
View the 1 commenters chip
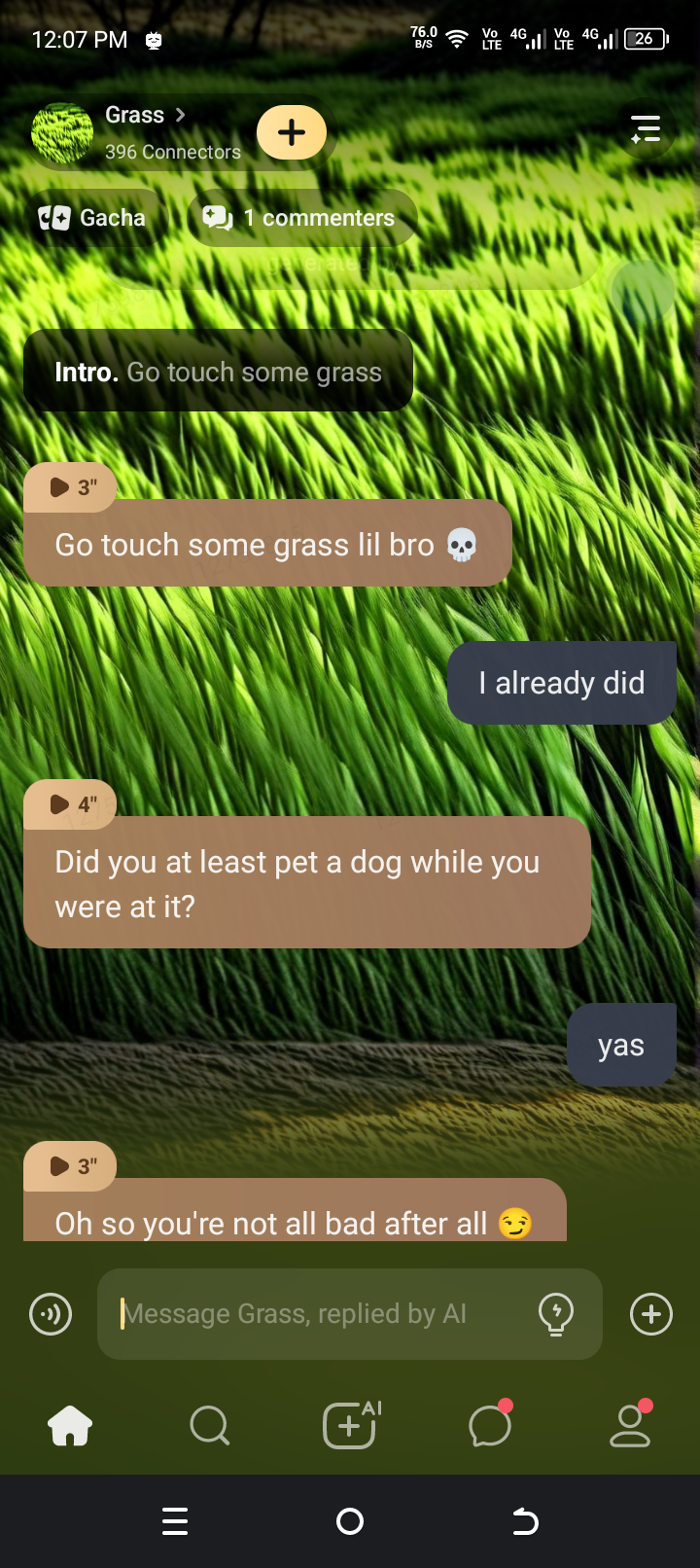300,218
